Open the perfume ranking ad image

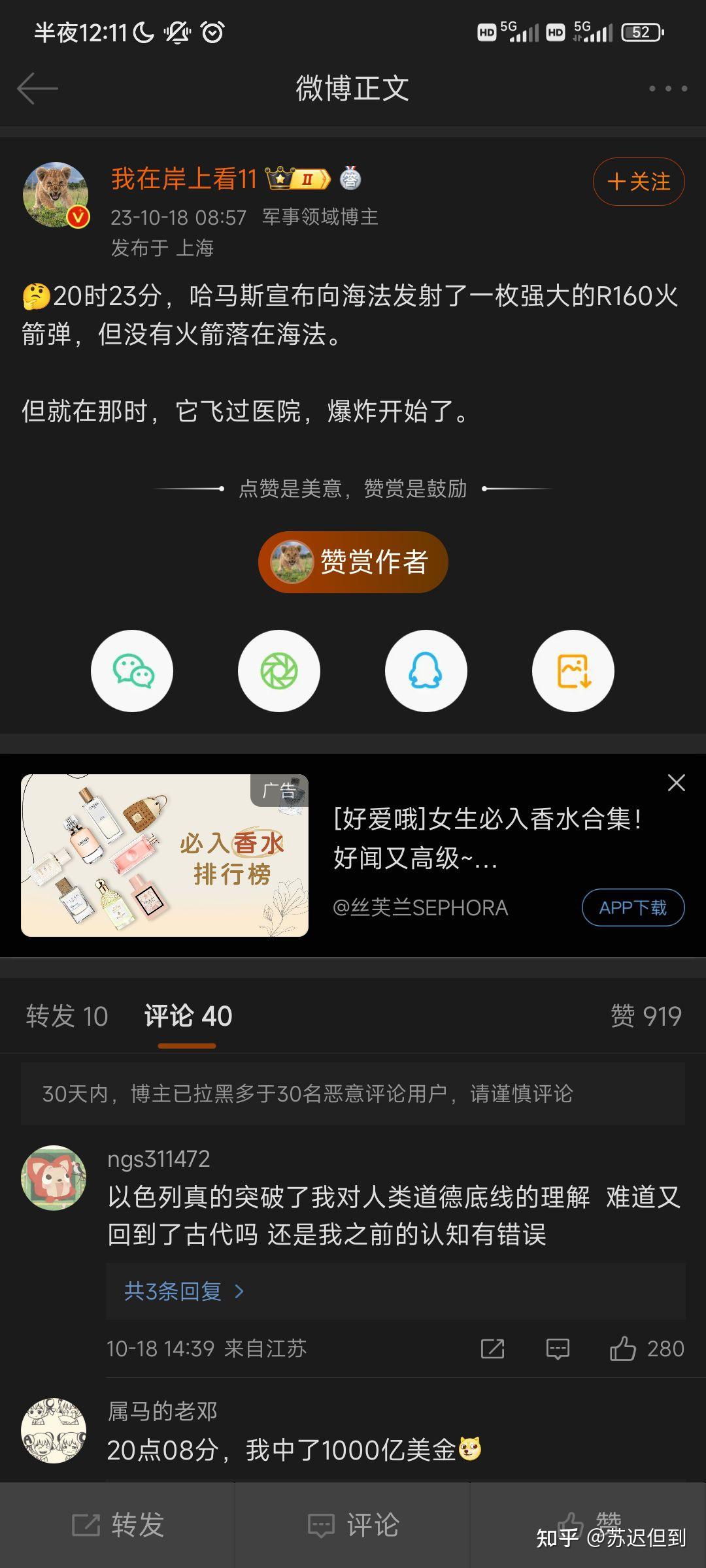coord(165,855)
